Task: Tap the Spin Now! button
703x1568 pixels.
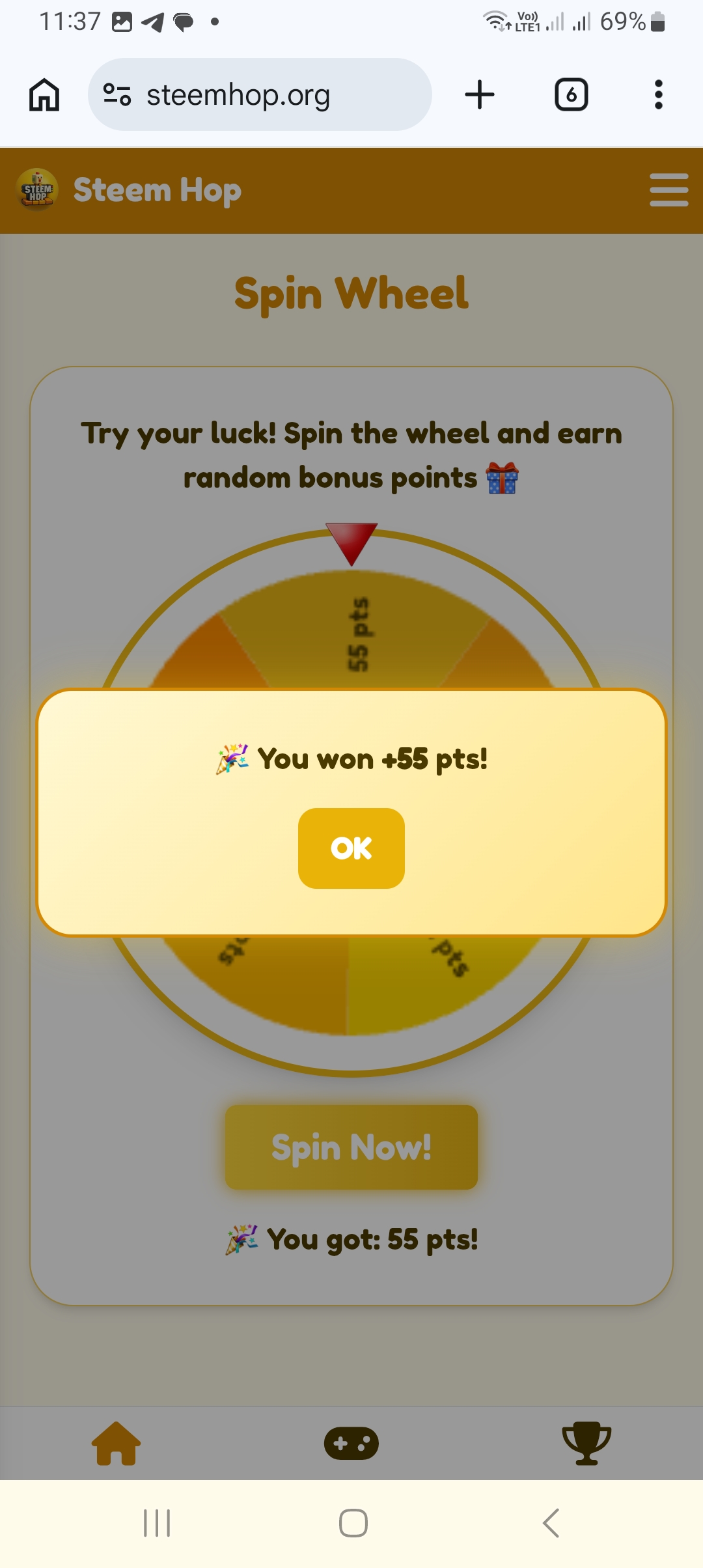Action: pyautogui.click(x=351, y=1147)
